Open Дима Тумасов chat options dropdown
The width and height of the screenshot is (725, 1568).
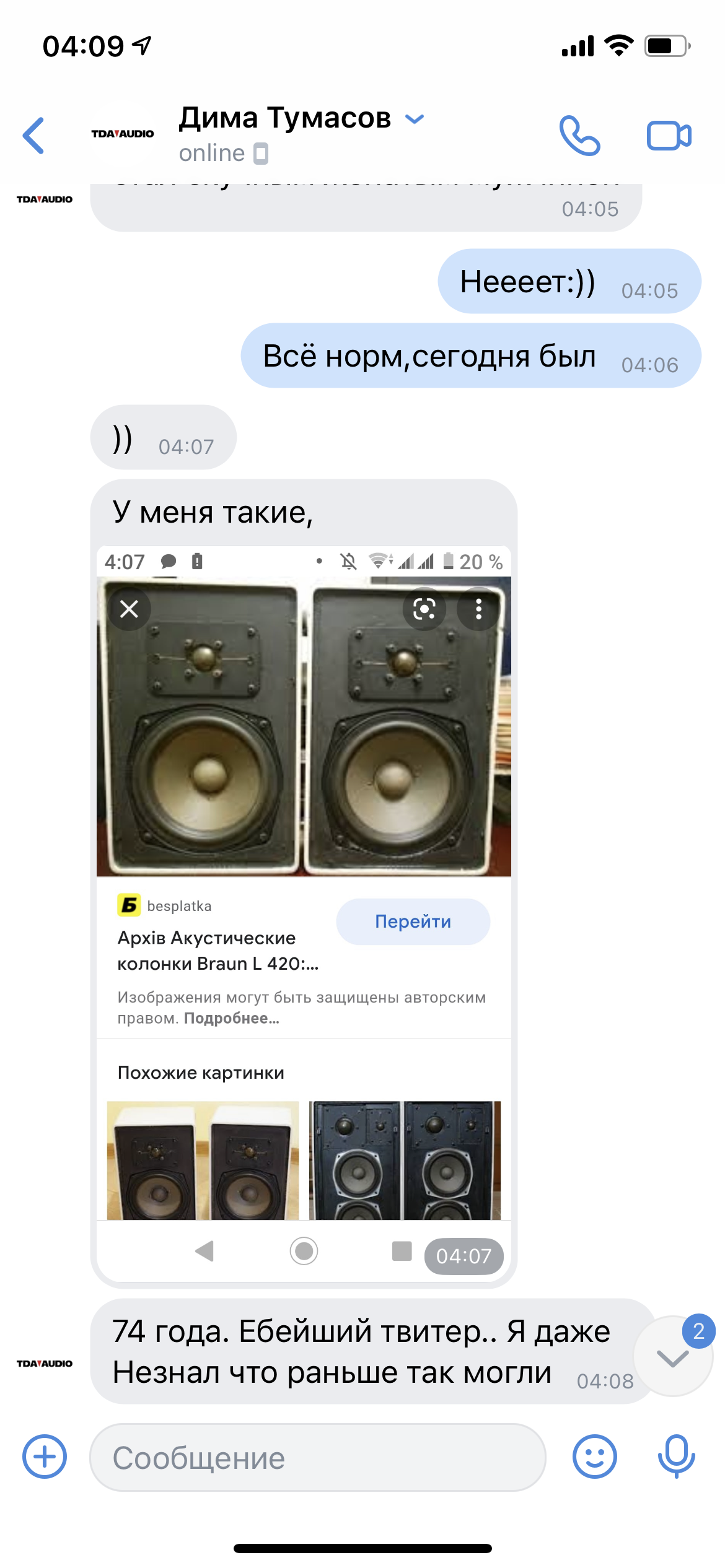(415, 118)
